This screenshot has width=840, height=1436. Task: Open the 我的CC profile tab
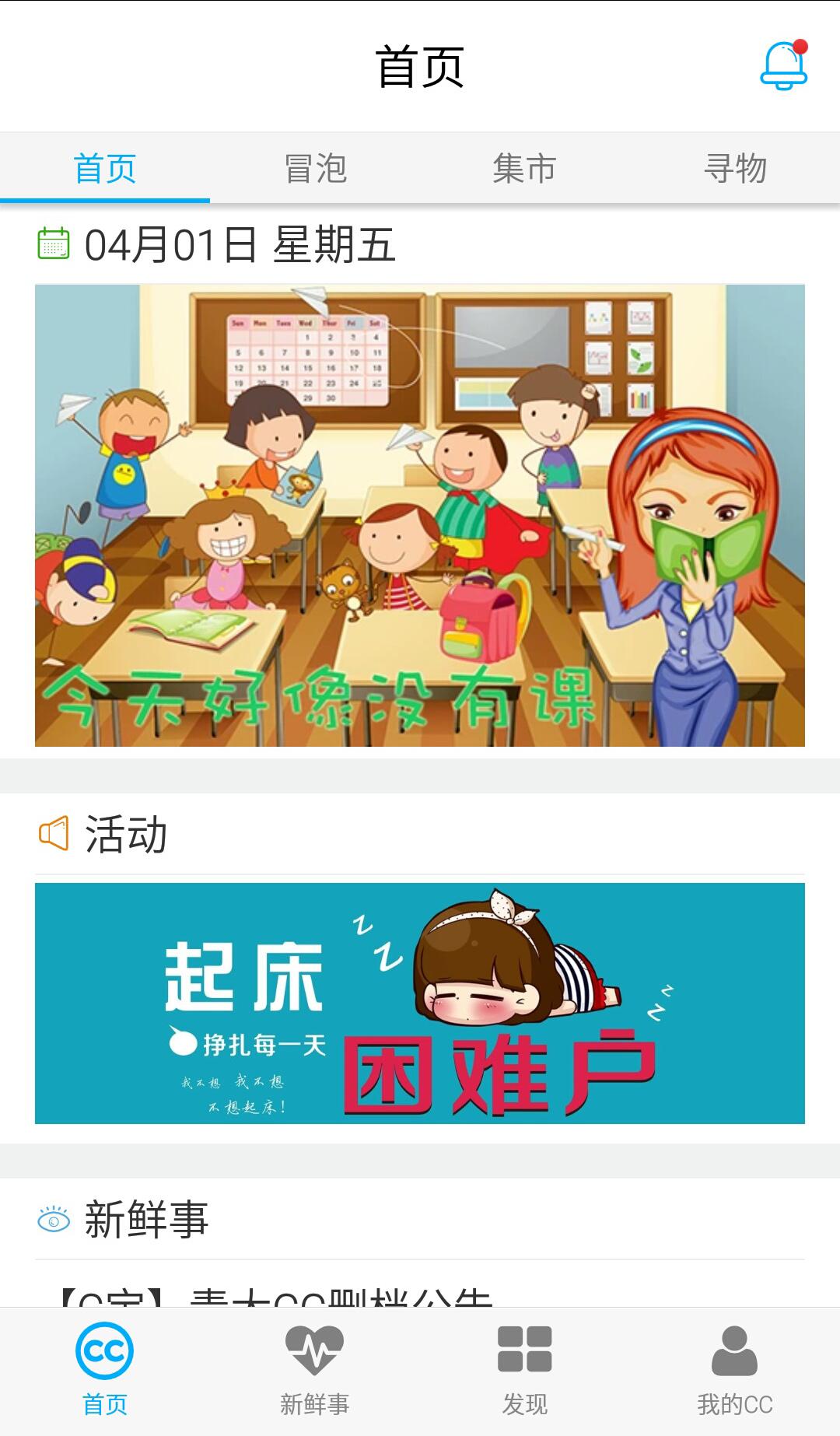click(735, 1371)
